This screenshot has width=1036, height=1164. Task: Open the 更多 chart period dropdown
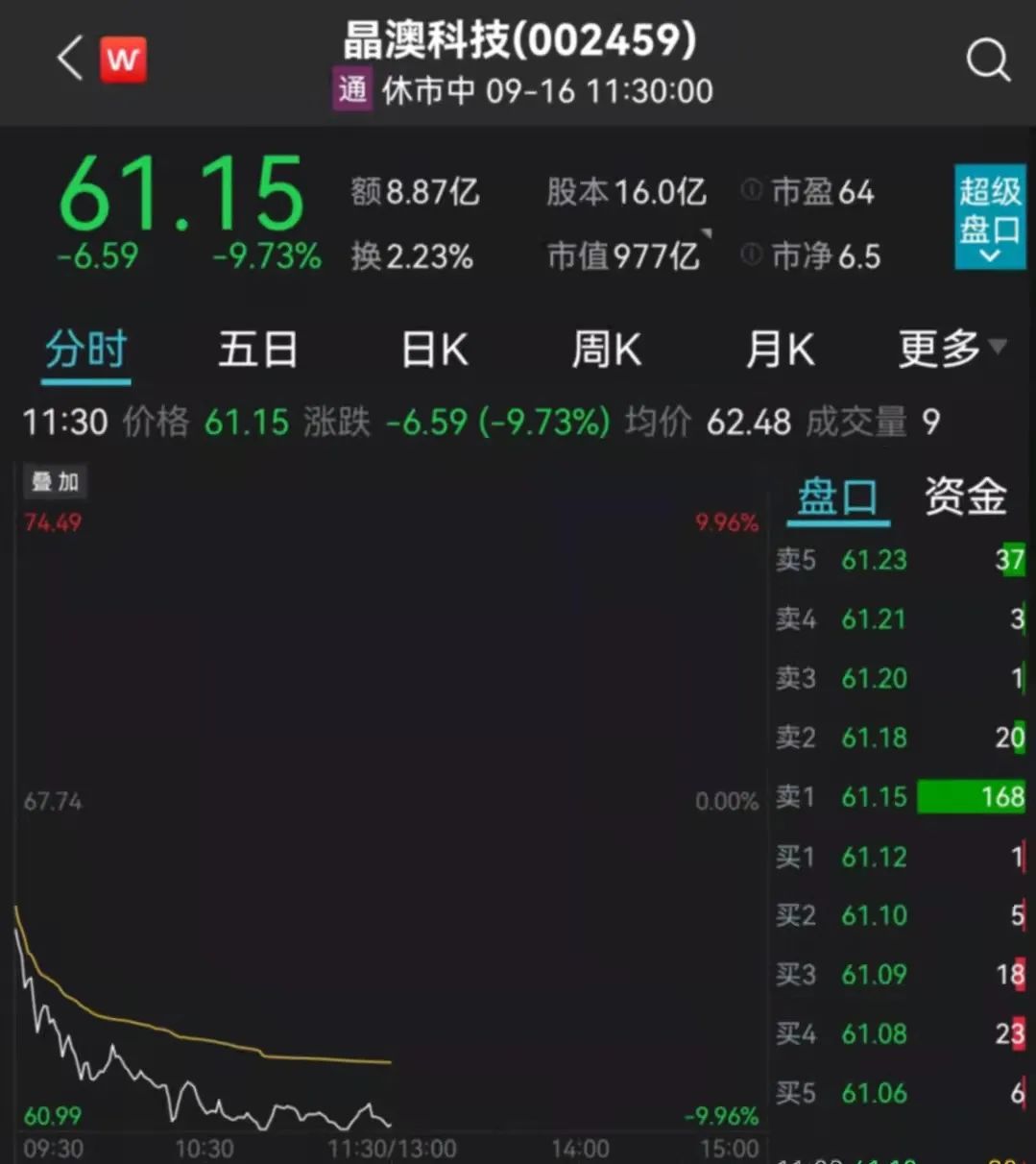point(951,350)
